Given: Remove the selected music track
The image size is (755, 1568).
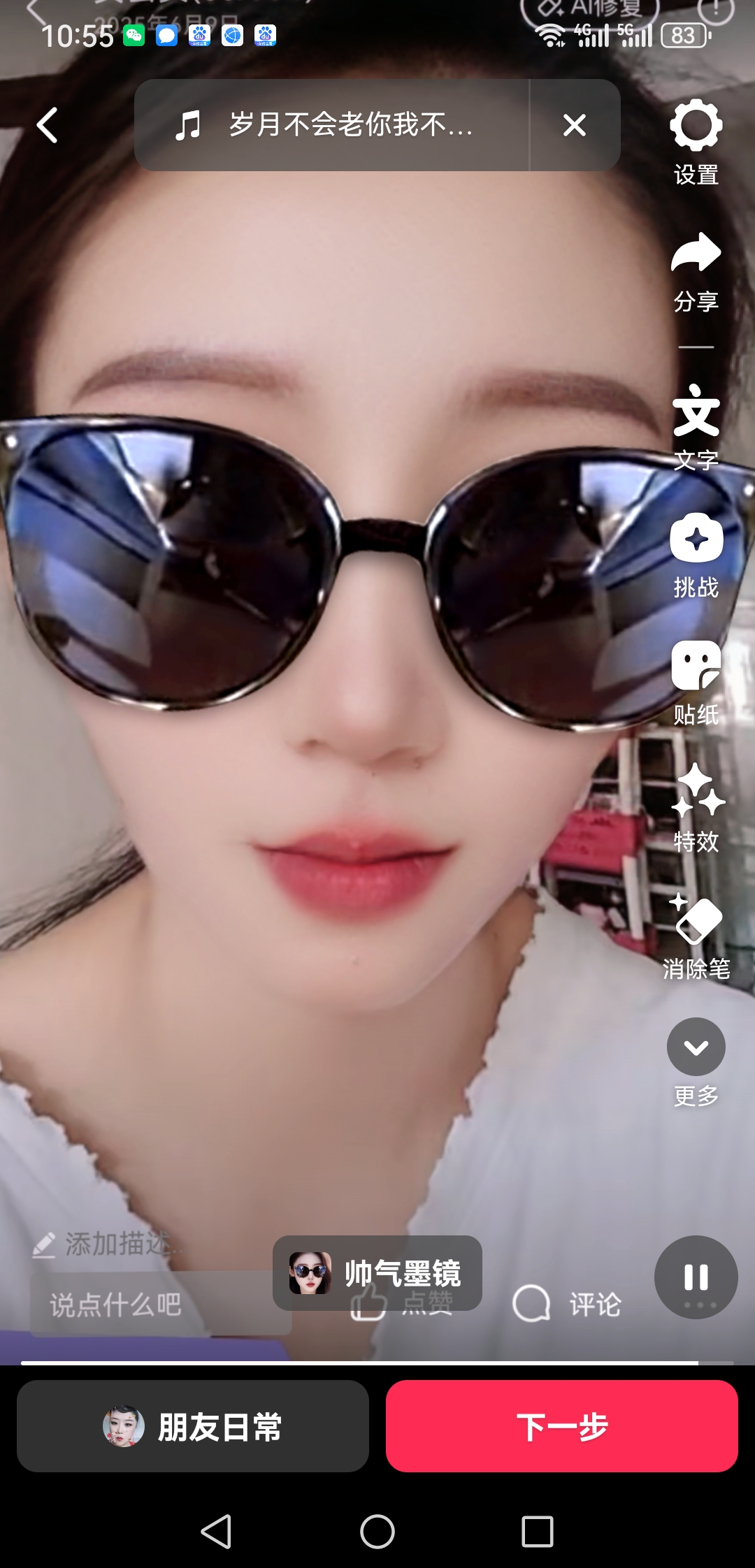Looking at the screenshot, I should tap(575, 125).
